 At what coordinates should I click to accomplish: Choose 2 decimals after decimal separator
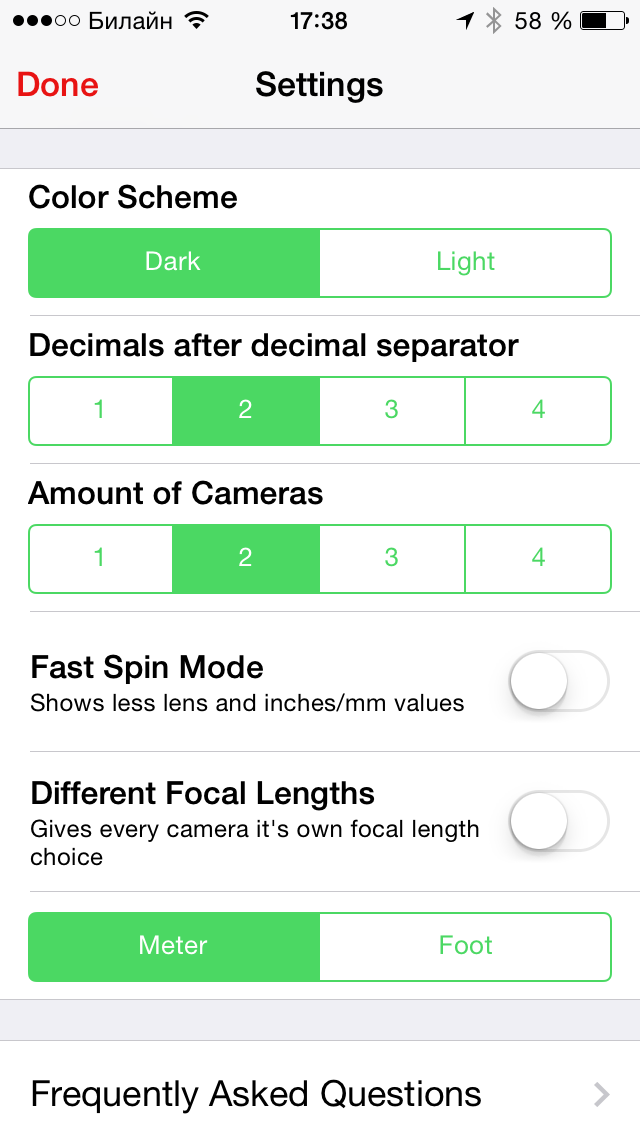pyautogui.click(x=246, y=411)
